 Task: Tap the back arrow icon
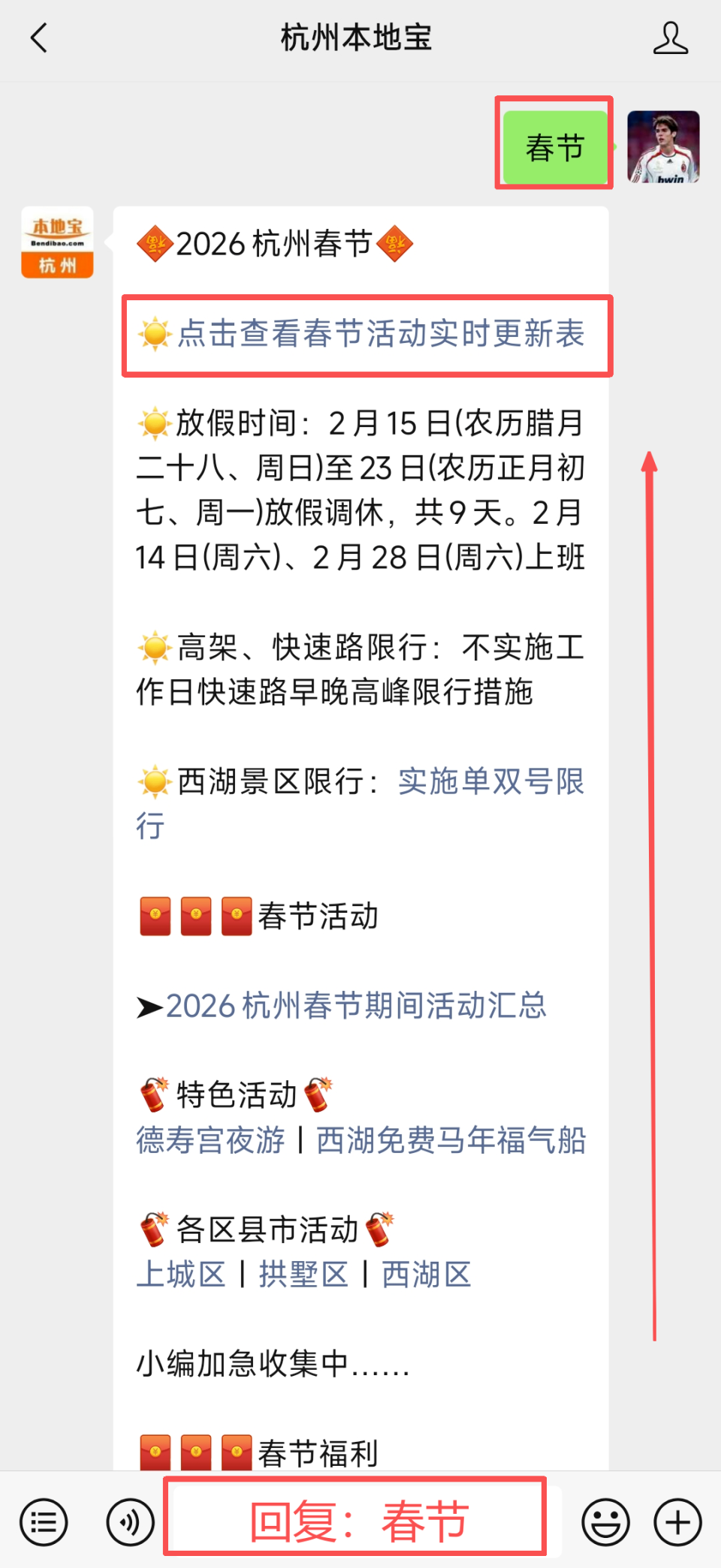(39, 38)
